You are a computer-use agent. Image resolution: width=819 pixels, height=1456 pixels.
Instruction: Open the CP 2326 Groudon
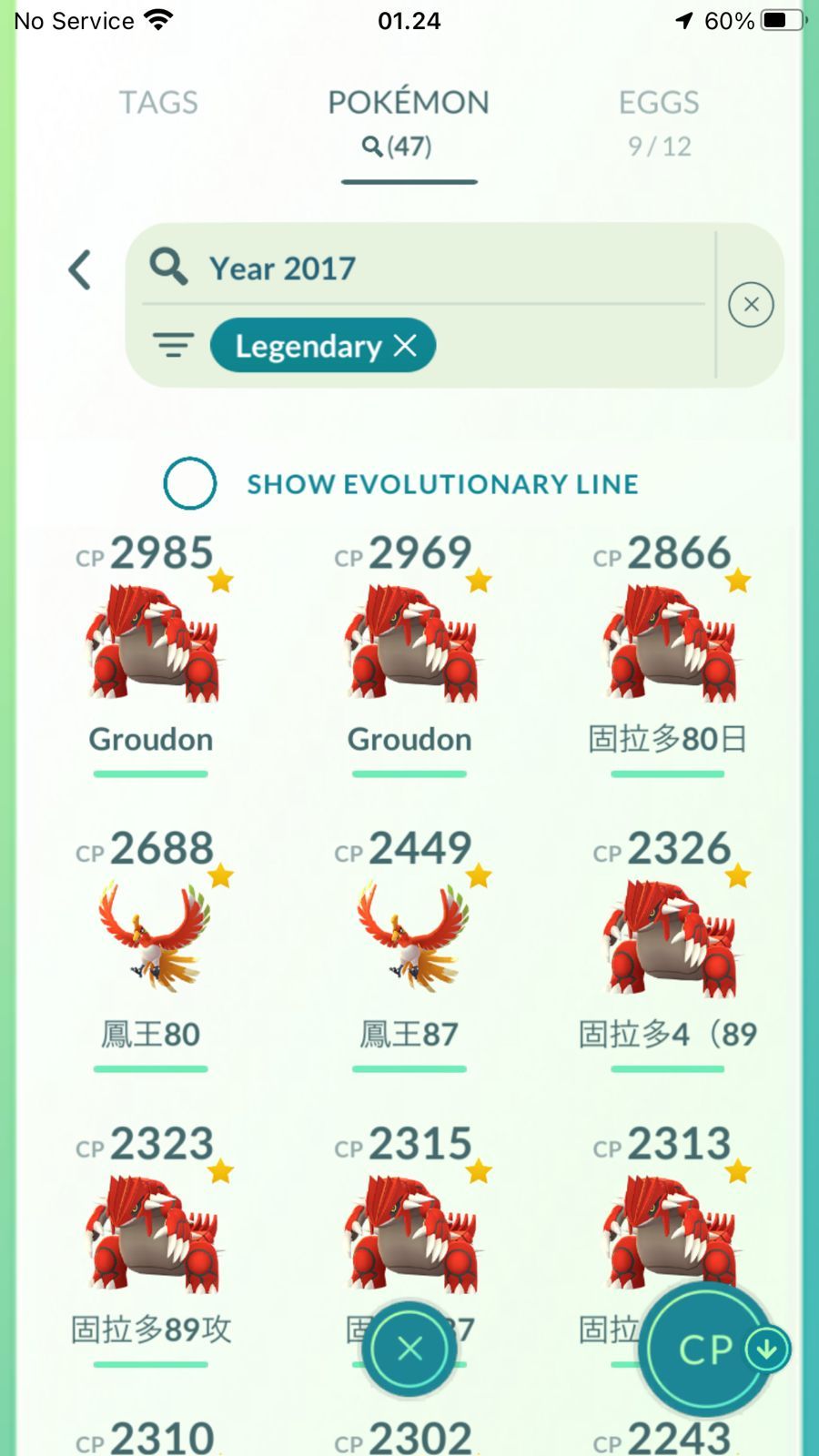(668, 937)
